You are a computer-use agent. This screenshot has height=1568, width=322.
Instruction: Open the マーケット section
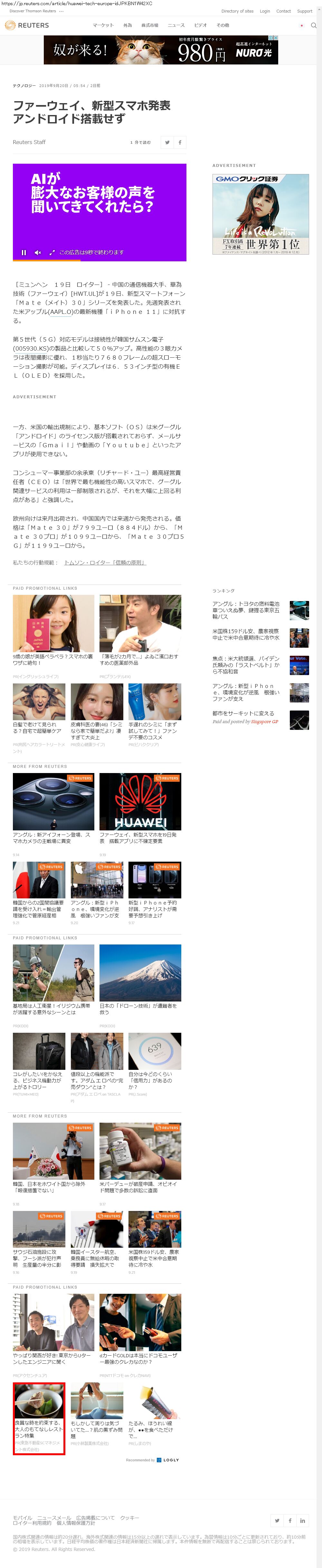coord(103,25)
